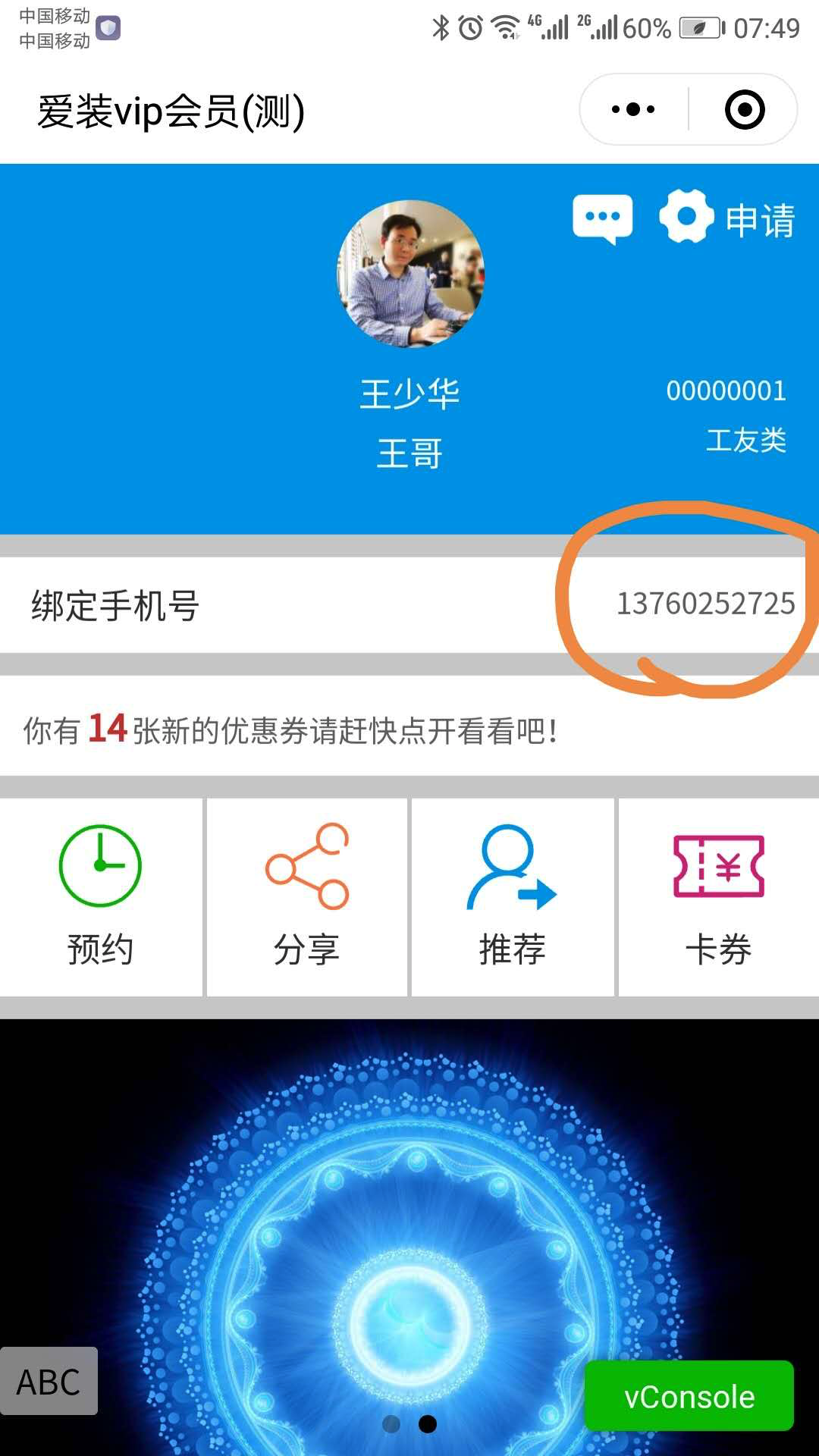Close the mini program with the circle button

coord(745,110)
